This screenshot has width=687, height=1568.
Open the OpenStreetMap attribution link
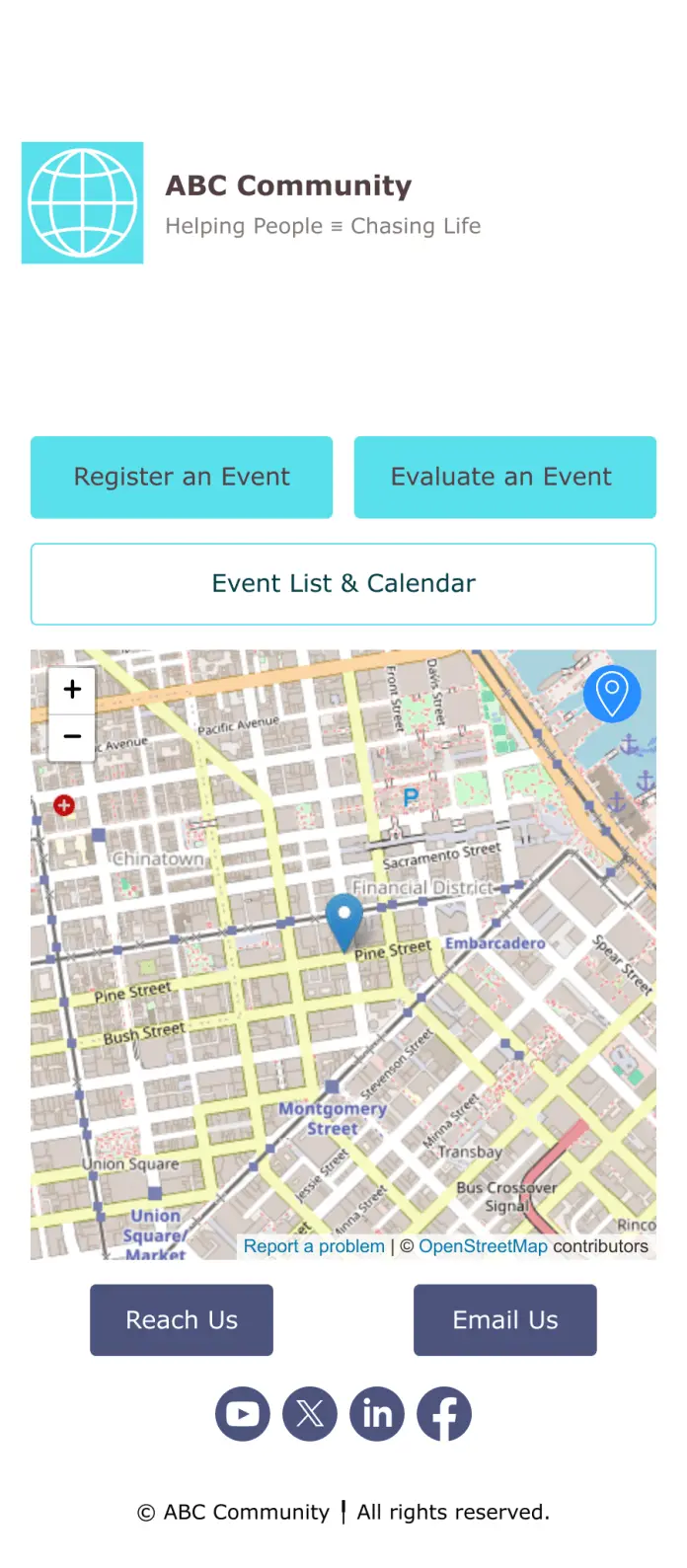click(x=483, y=1246)
